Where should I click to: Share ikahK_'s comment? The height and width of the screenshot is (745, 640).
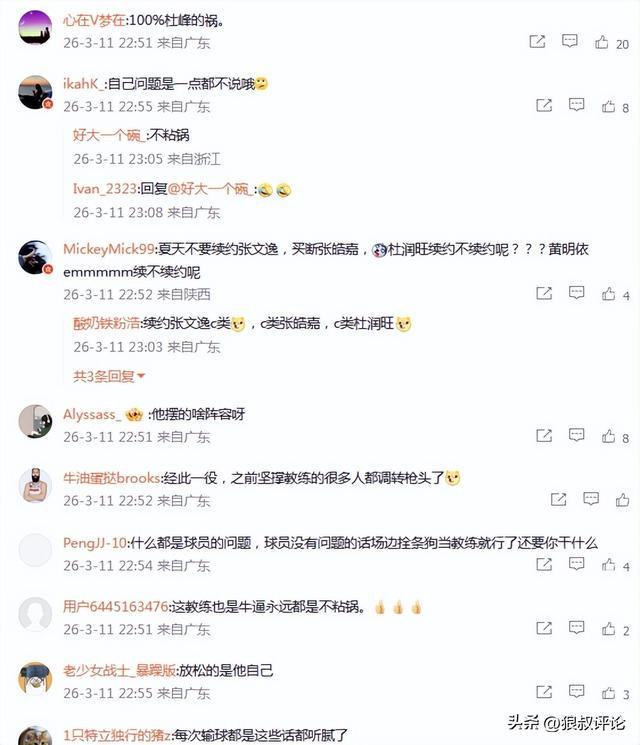click(545, 105)
